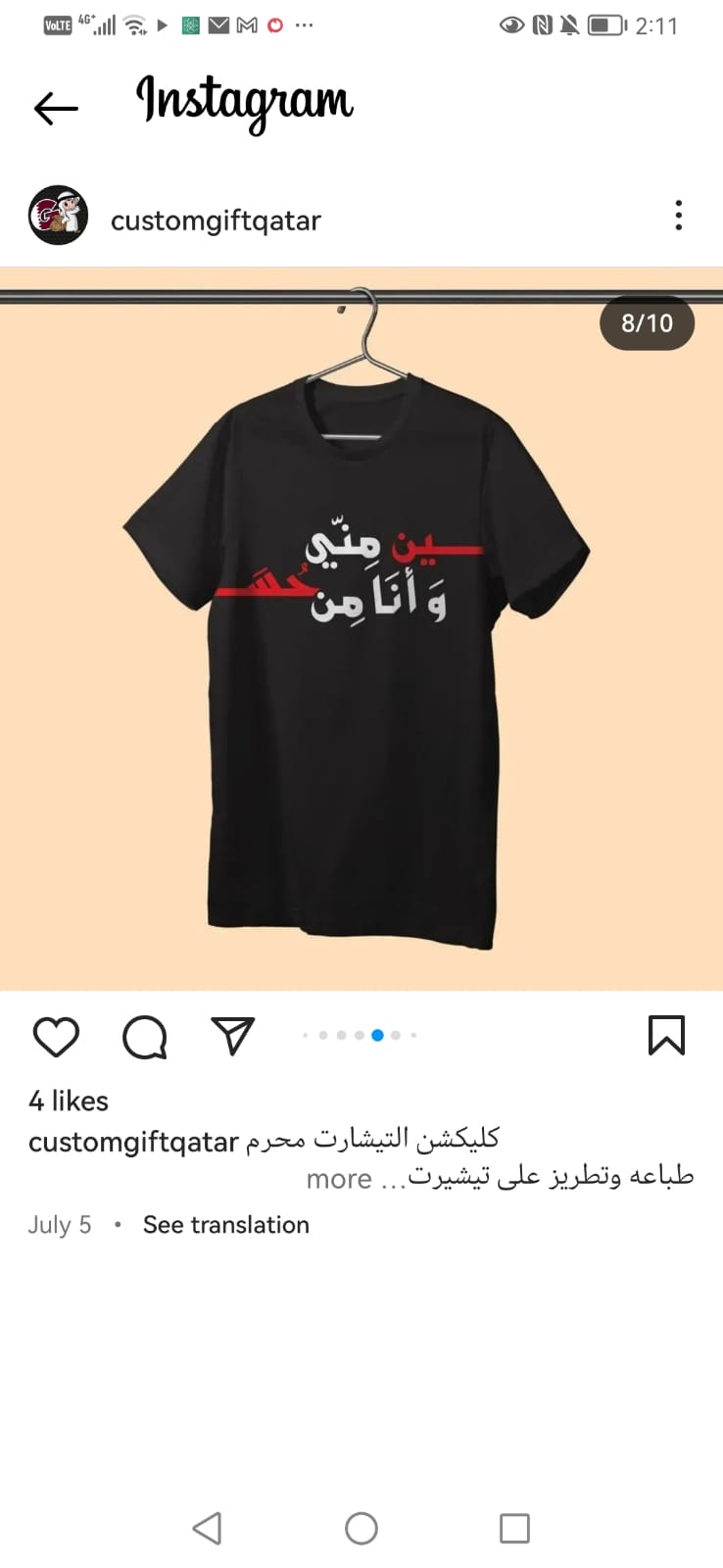Screen dimensions: 723x1568
Task: Tap See translation for the caption
Action: tap(225, 1225)
